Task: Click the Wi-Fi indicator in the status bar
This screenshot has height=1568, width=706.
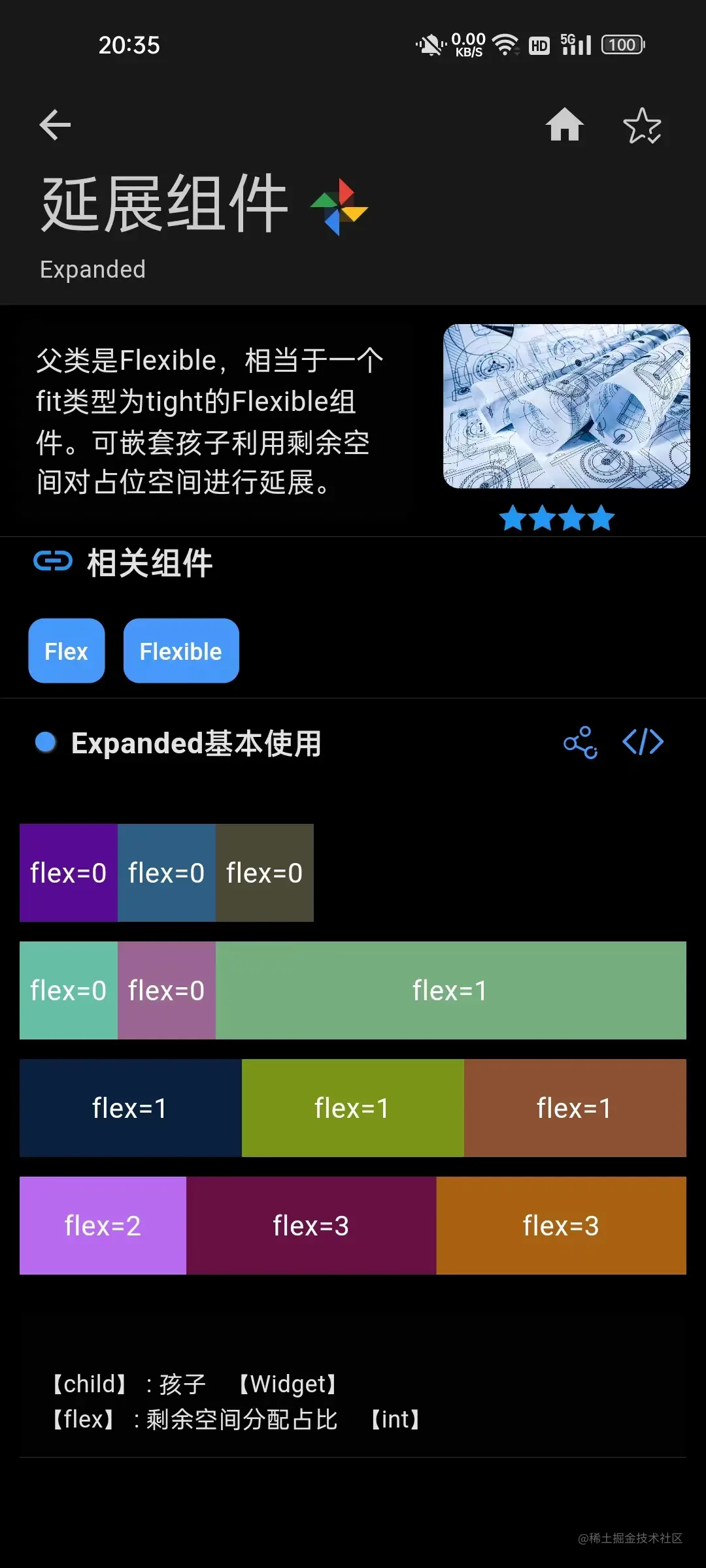Action: click(x=503, y=44)
